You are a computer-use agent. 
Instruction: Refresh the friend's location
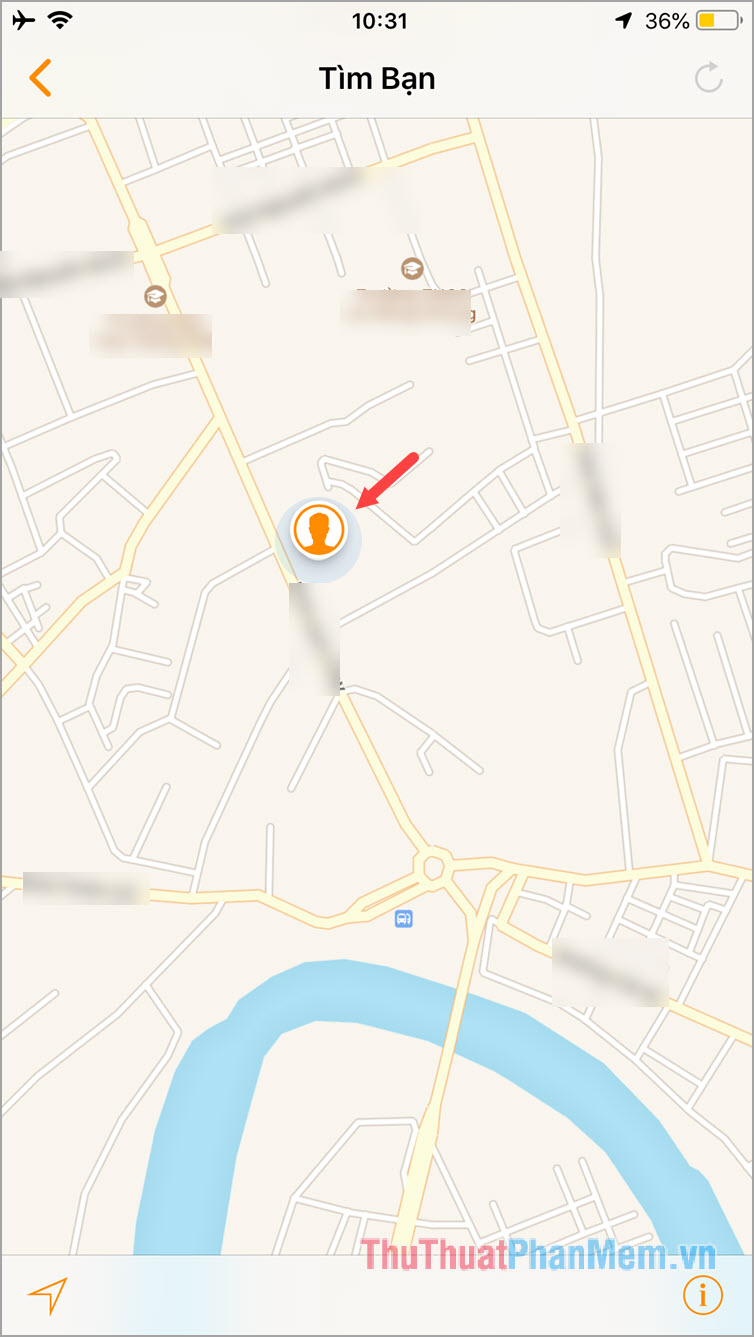coord(710,78)
